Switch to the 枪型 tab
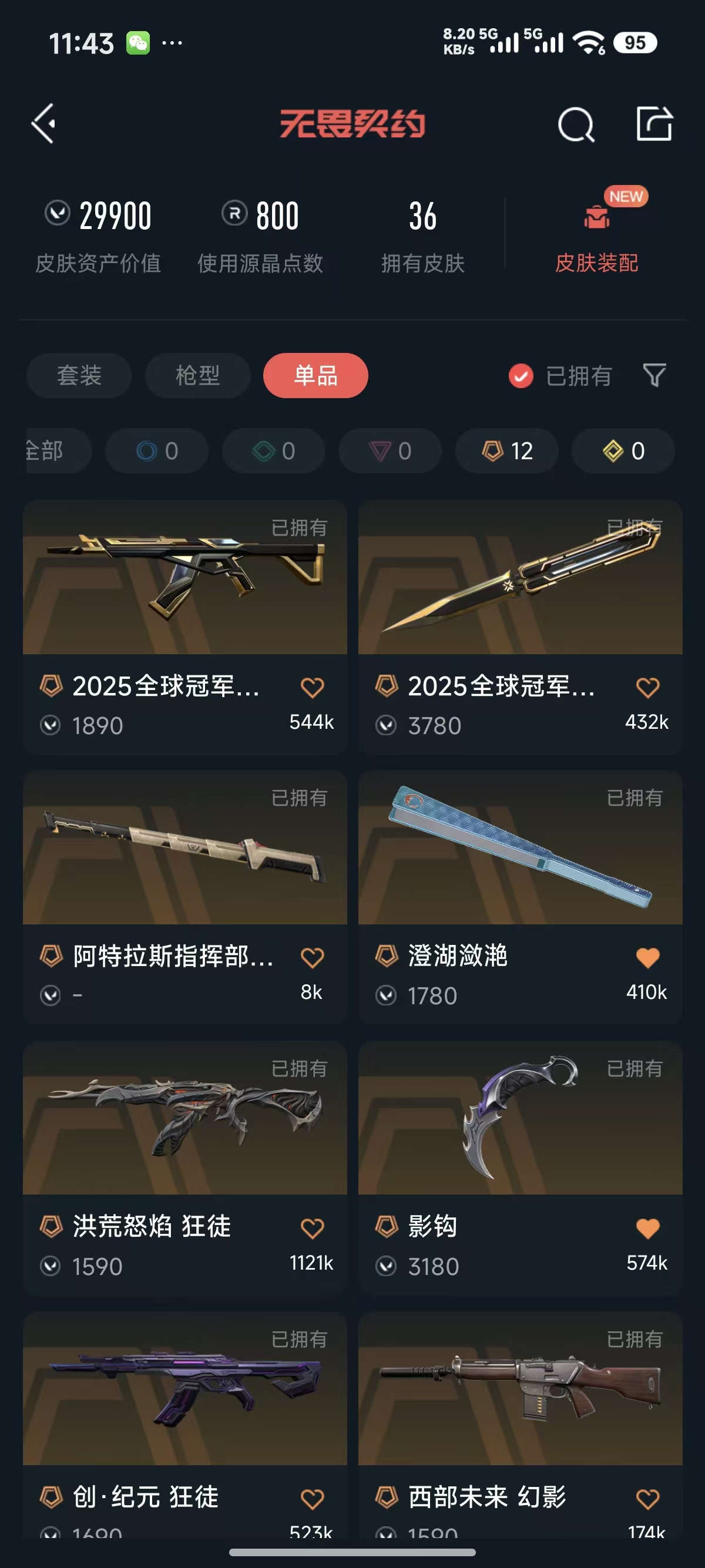The height and width of the screenshot is (1568, 705). coord(197,376)
